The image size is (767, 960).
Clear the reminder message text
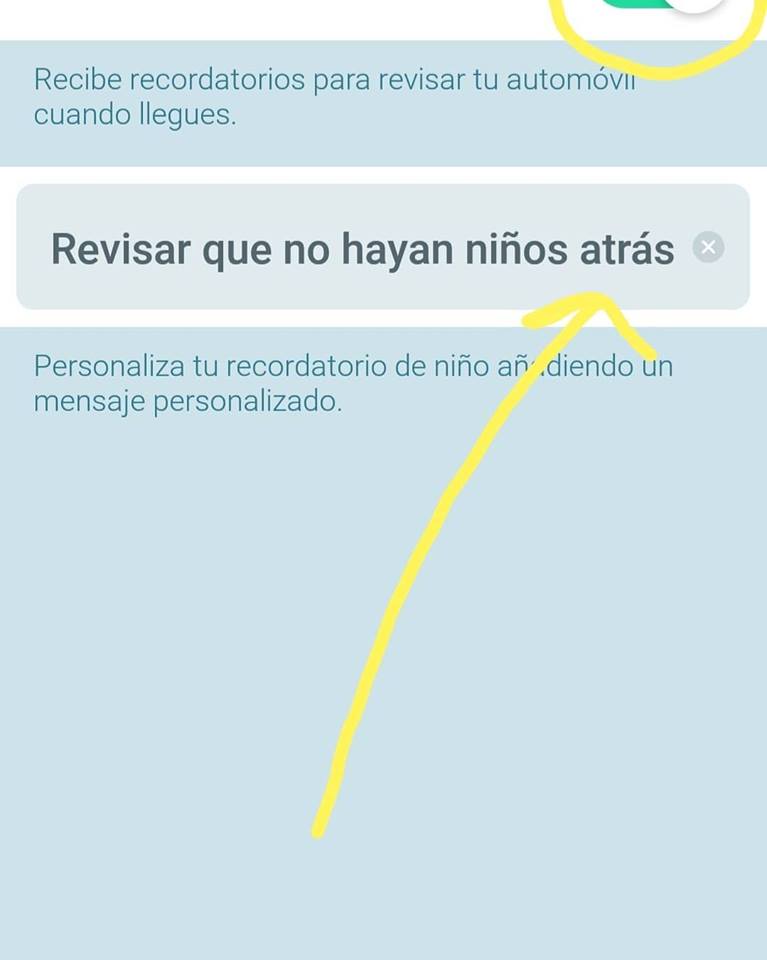(x=708, y=248)
